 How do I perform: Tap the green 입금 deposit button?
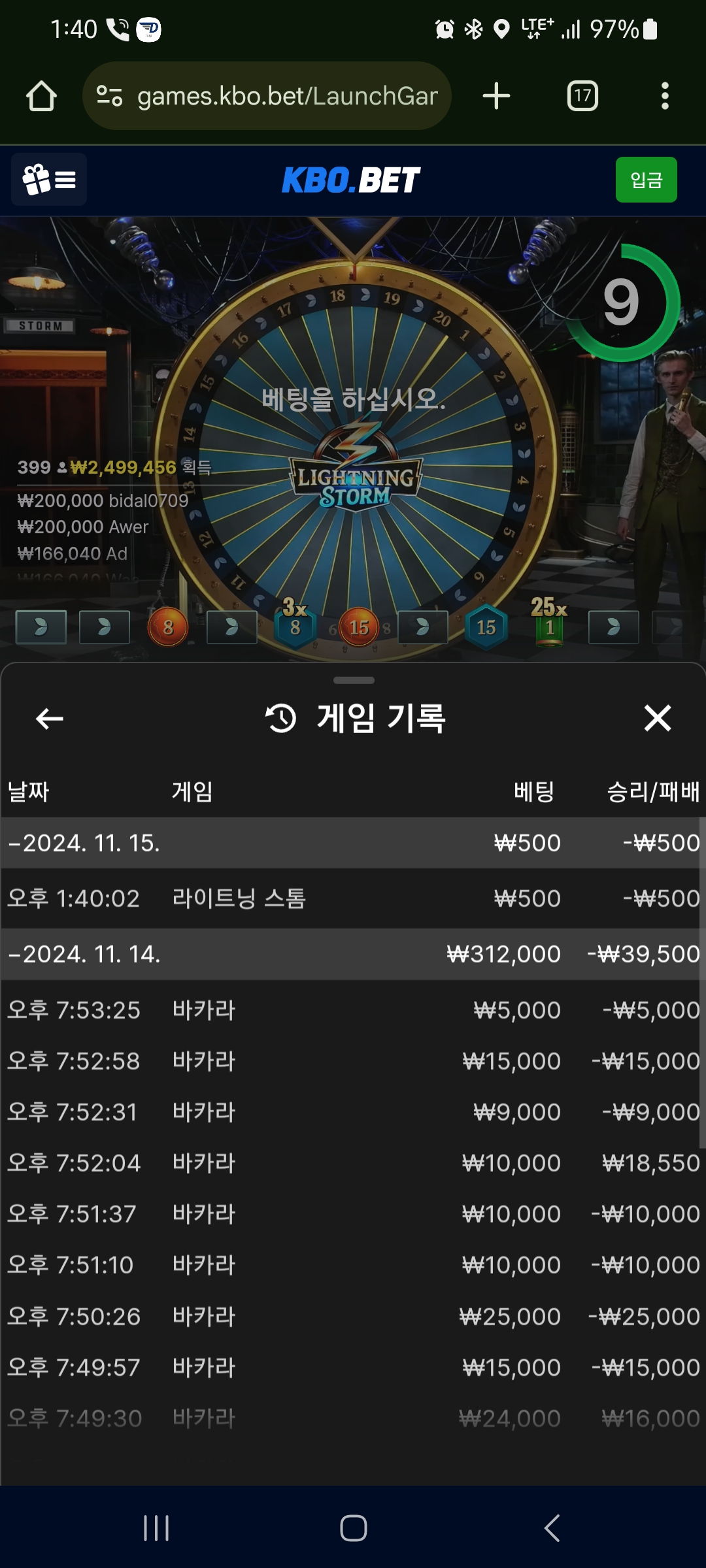(x=646, y=180)
